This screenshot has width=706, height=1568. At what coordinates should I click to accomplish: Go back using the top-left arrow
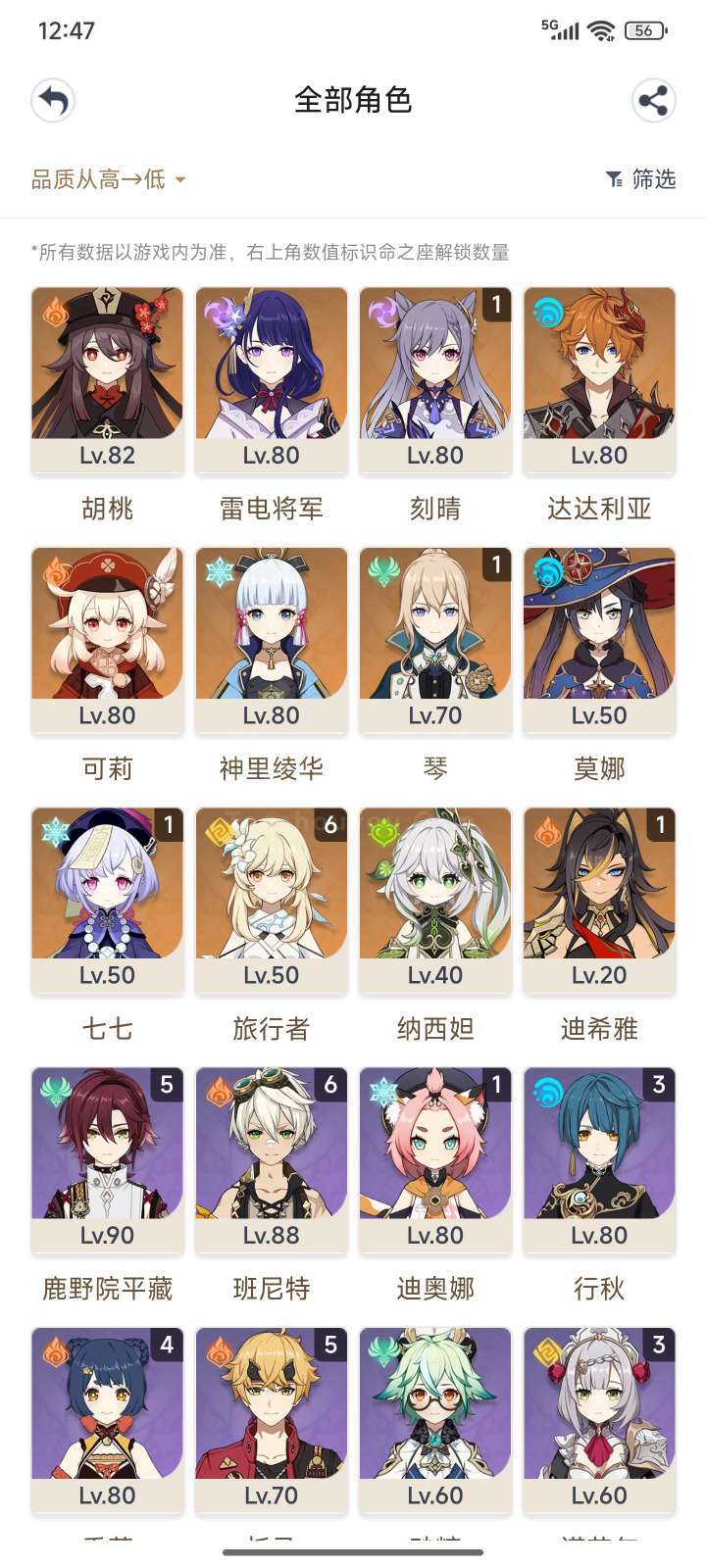pyautogui.click(x=53, y=101)
